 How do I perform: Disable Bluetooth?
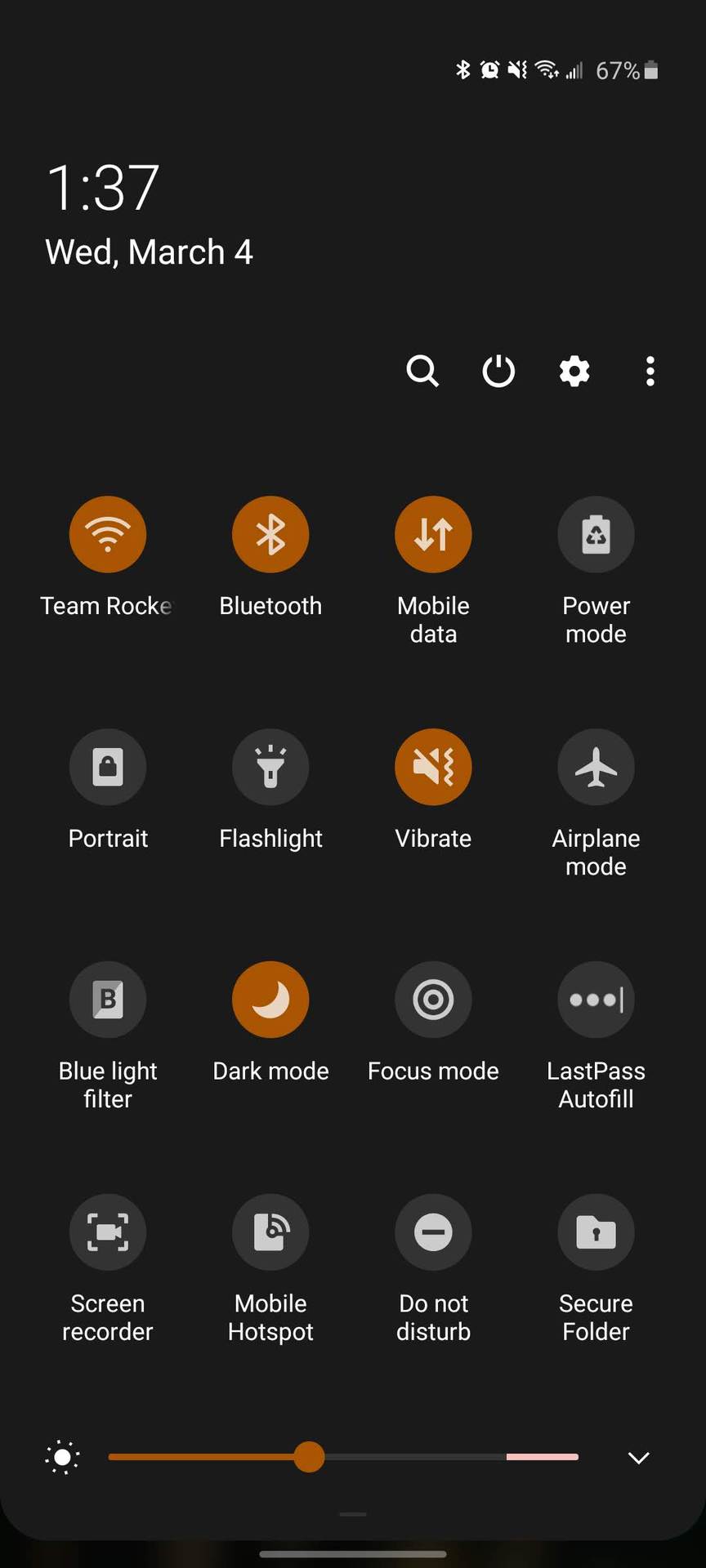tap(270, 534)
